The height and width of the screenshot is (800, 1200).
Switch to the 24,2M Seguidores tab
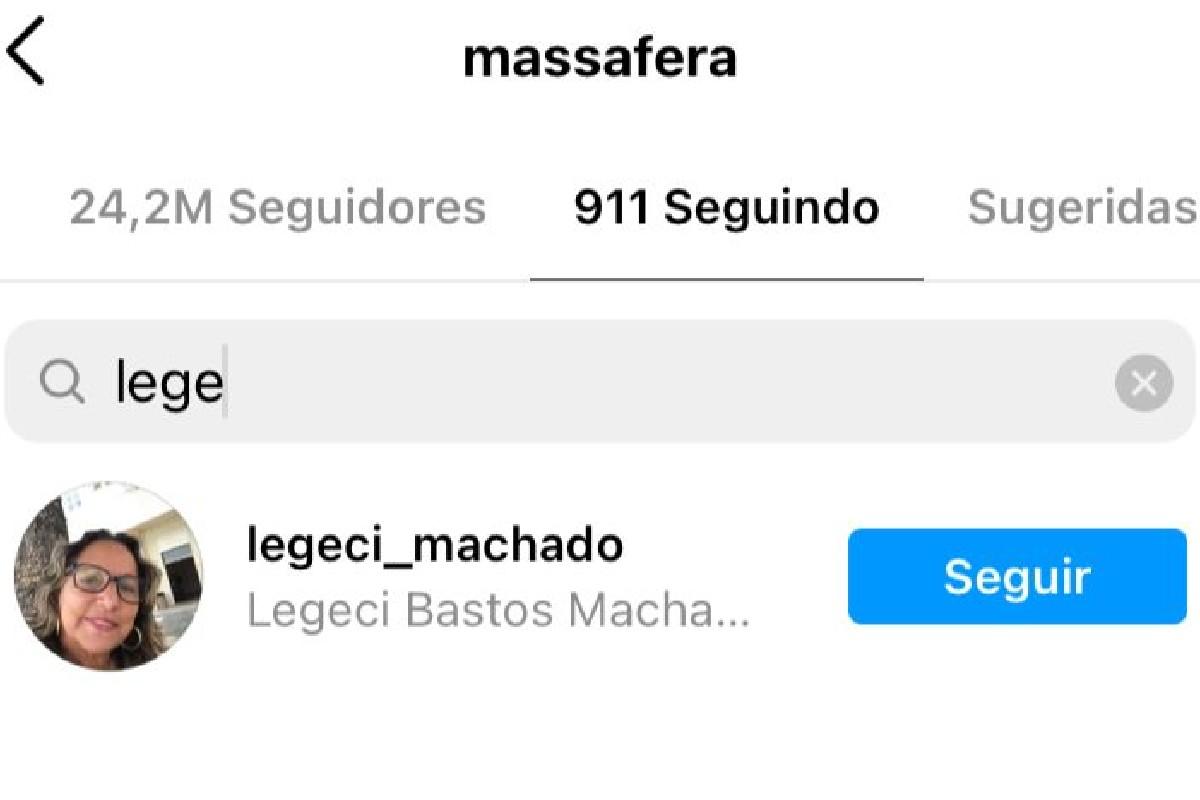click(277, 208)
